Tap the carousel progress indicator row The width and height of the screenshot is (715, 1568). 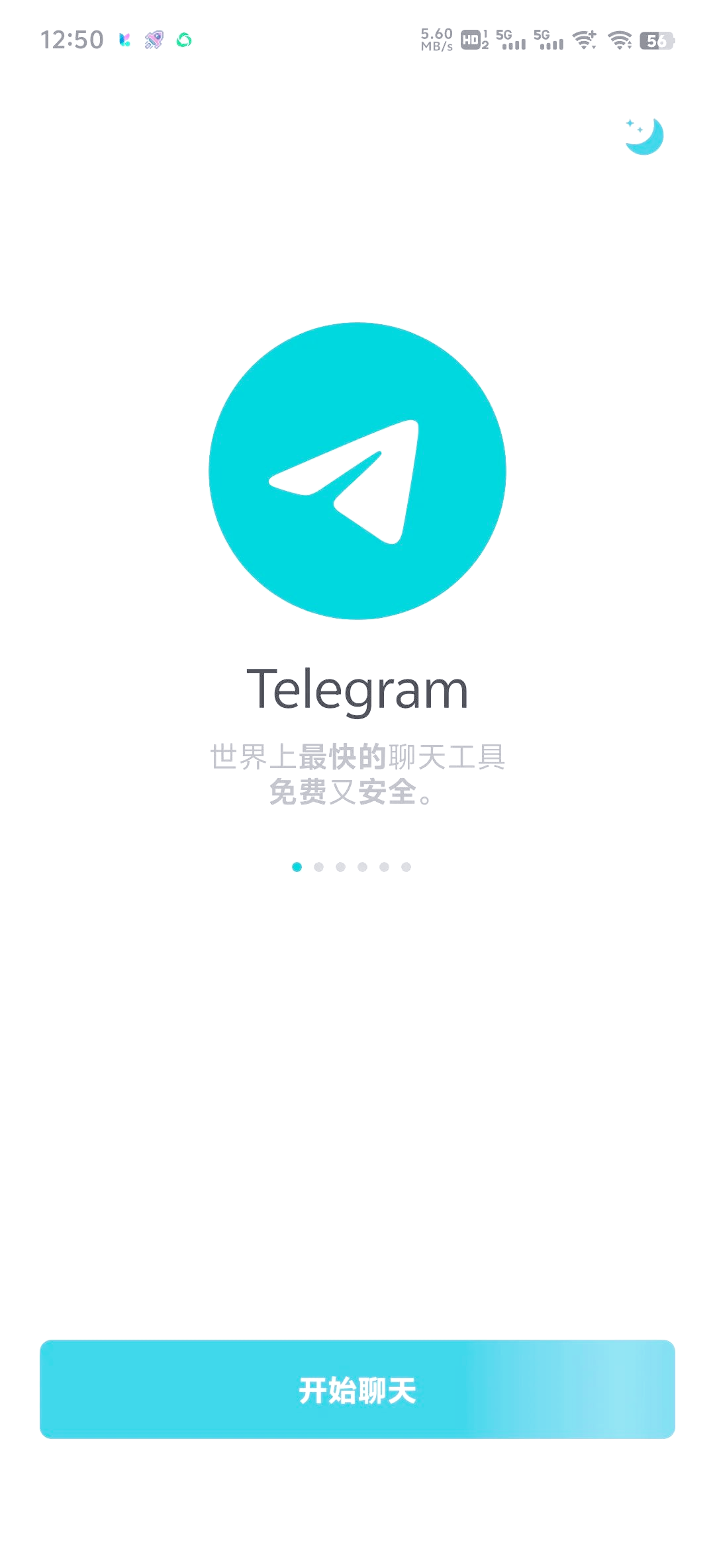pyautogui.click(x=351, y=865)
